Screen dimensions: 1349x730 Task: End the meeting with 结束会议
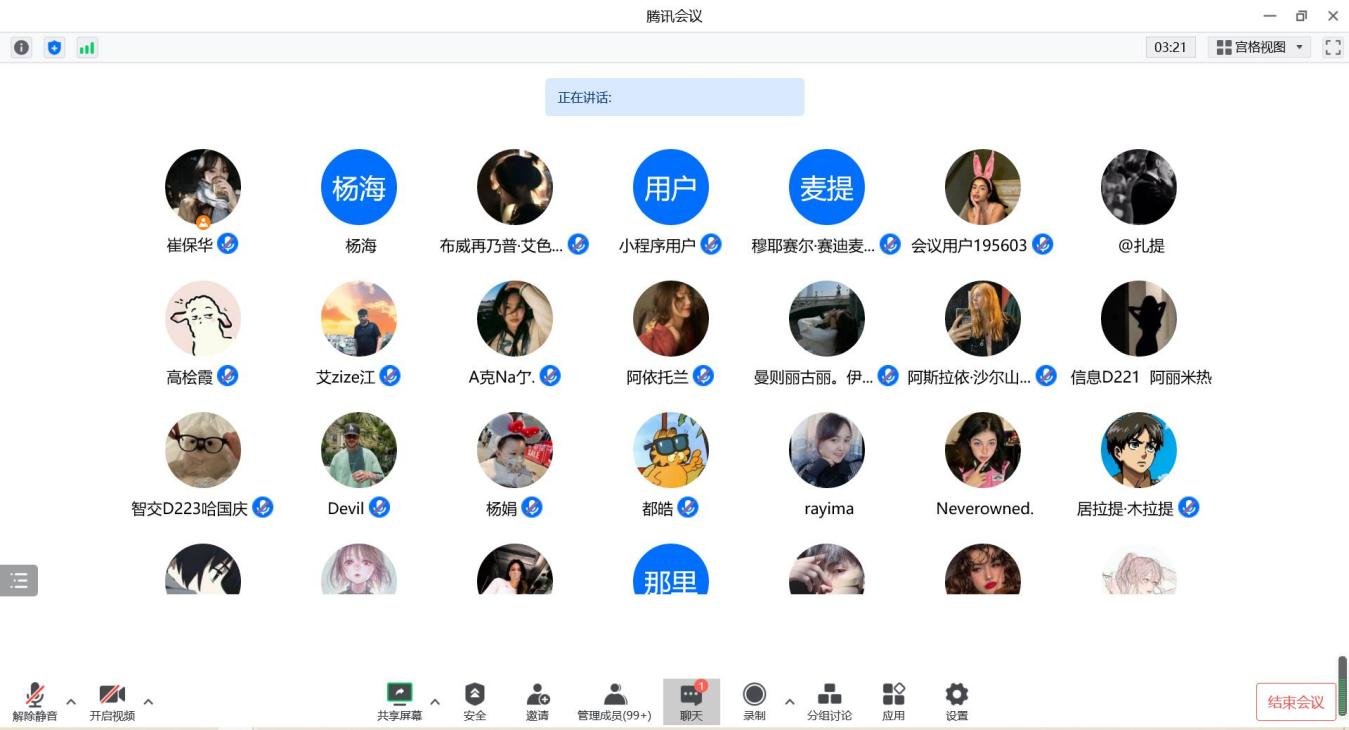(x=1296, y=702)
